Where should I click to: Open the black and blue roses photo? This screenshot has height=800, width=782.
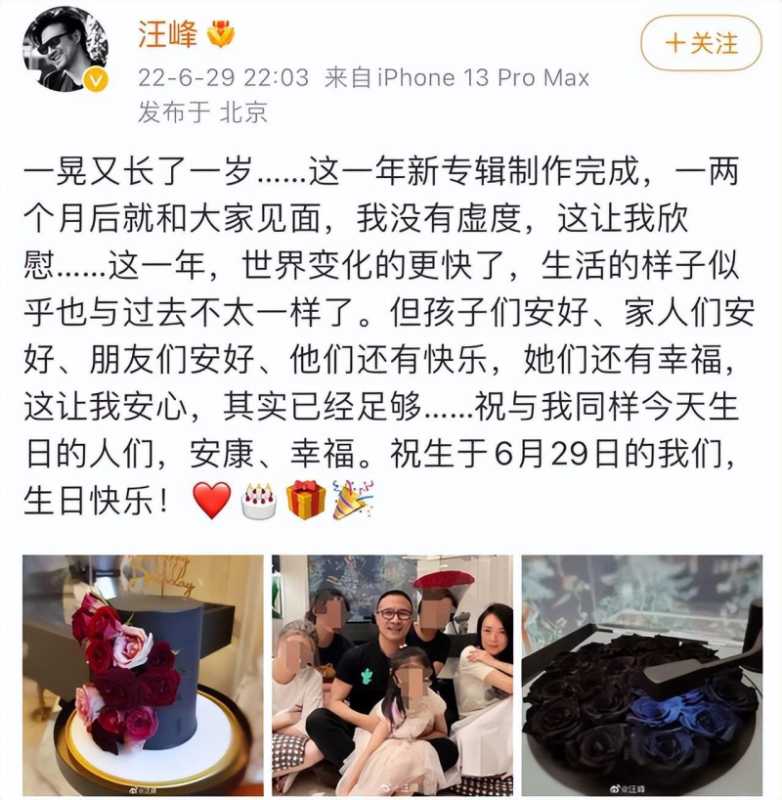(641, 675)
